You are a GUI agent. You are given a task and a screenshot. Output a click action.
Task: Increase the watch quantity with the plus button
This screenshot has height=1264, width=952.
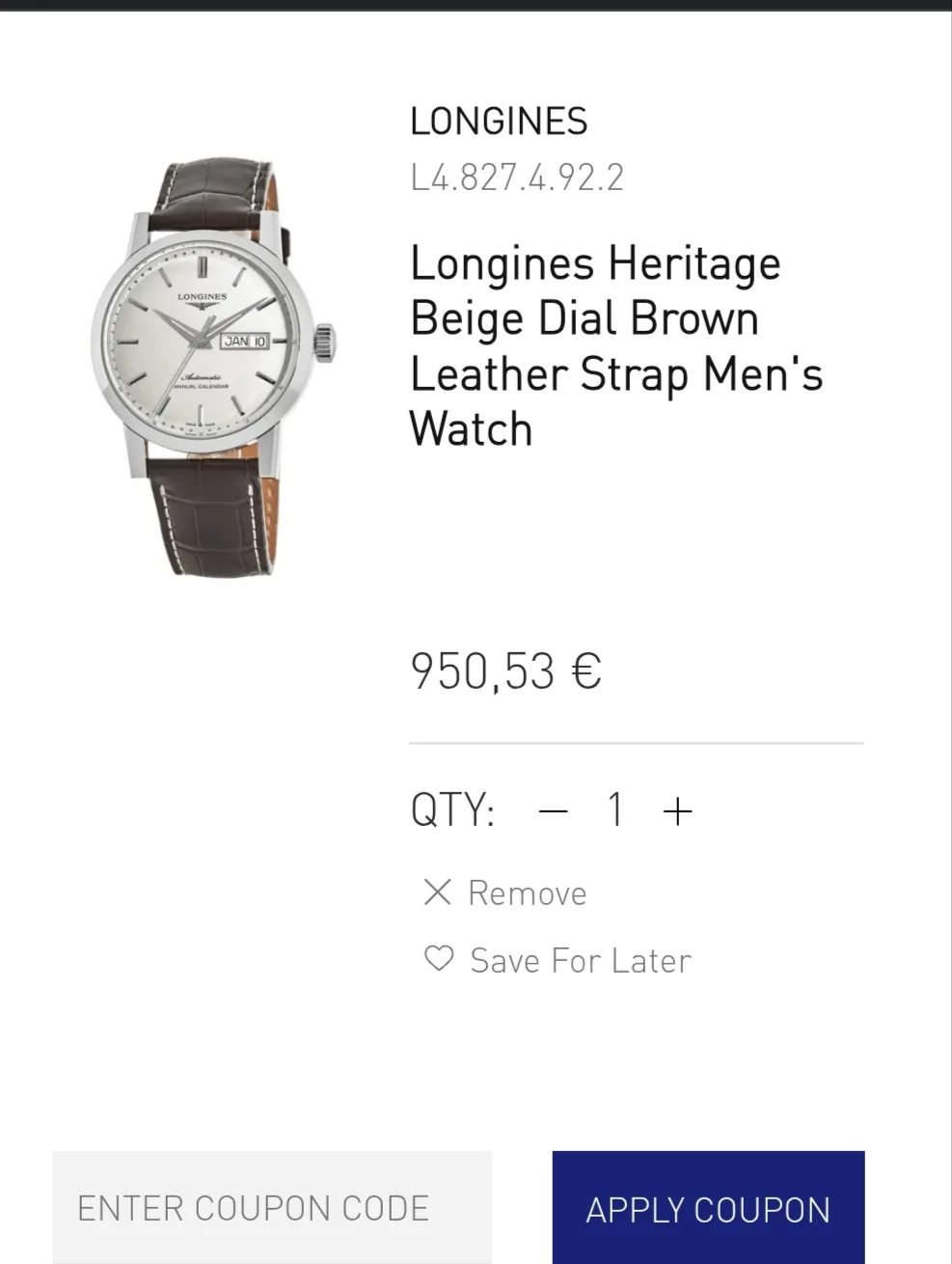point(678,811)
